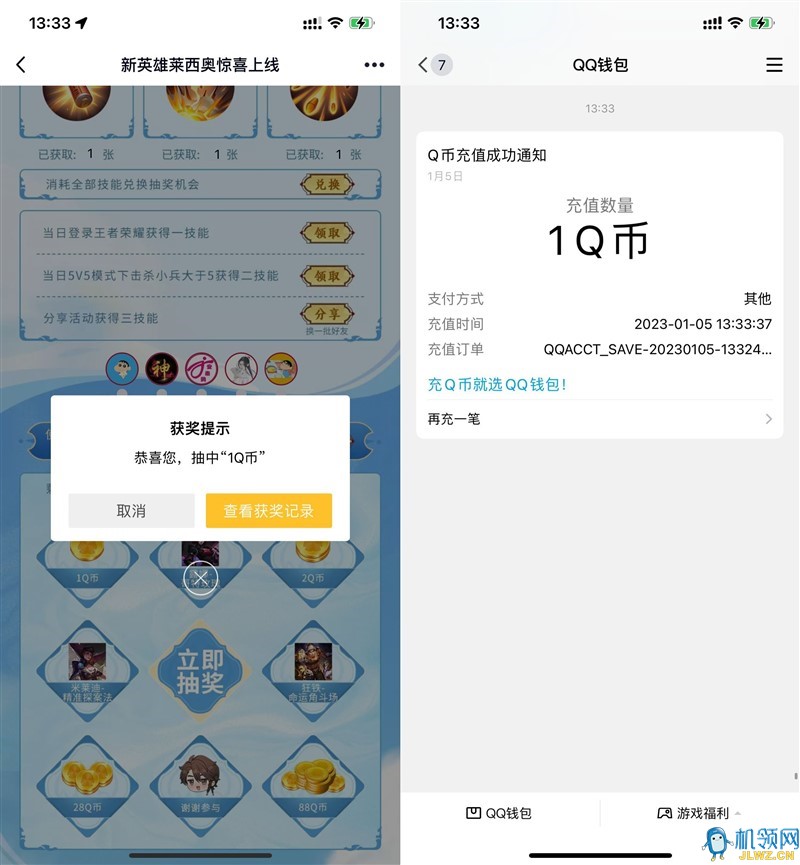800x865 pixels.
Task: Go back from the 新英雄莱西奥惊喜上线 page
Action: [x=21, y=65]
